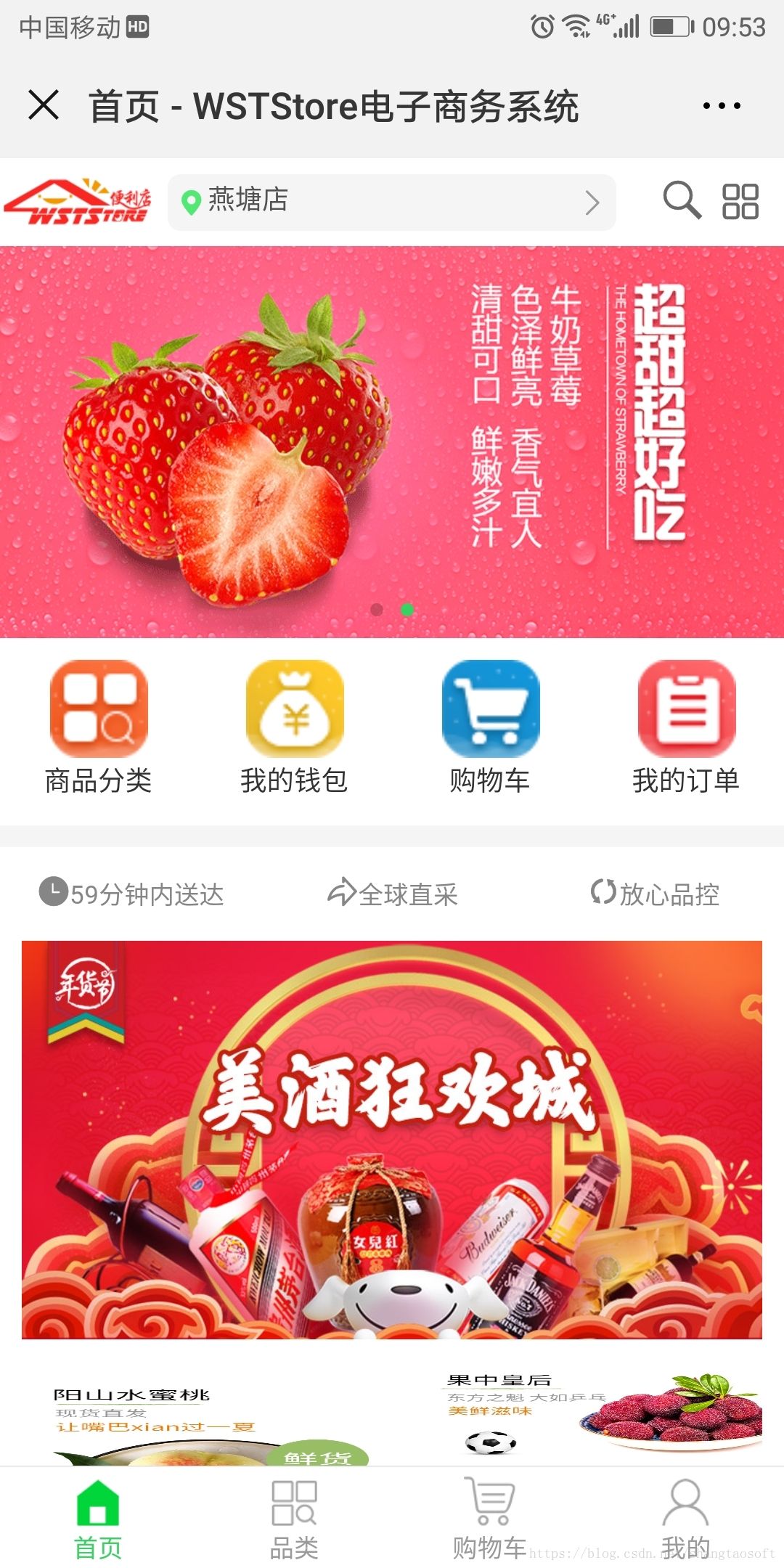Image resolution: width=784 pixels, height=1568 pixels.
Task: View 我的订单 orders
Action: [x=686, y=727]
